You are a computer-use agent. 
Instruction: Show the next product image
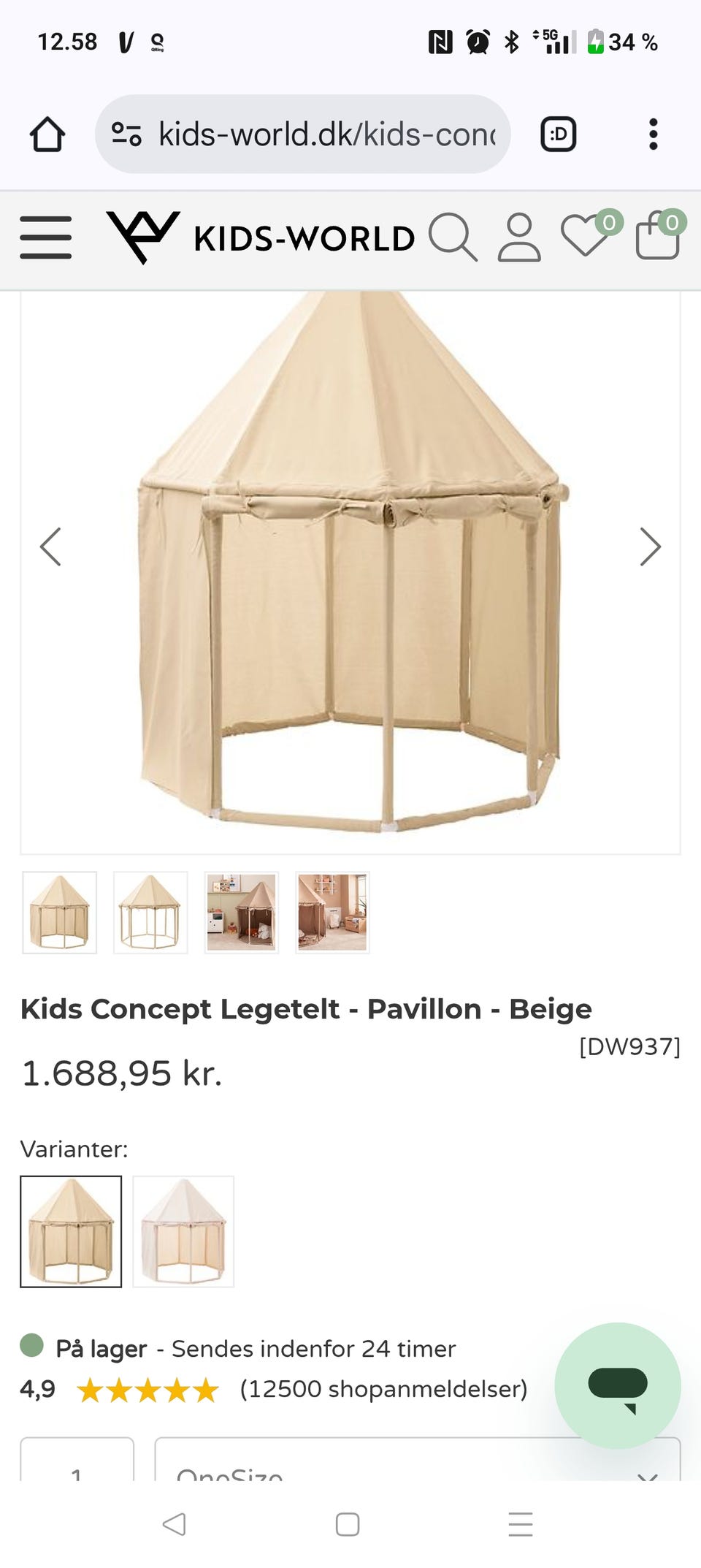(x=650, y=547)
